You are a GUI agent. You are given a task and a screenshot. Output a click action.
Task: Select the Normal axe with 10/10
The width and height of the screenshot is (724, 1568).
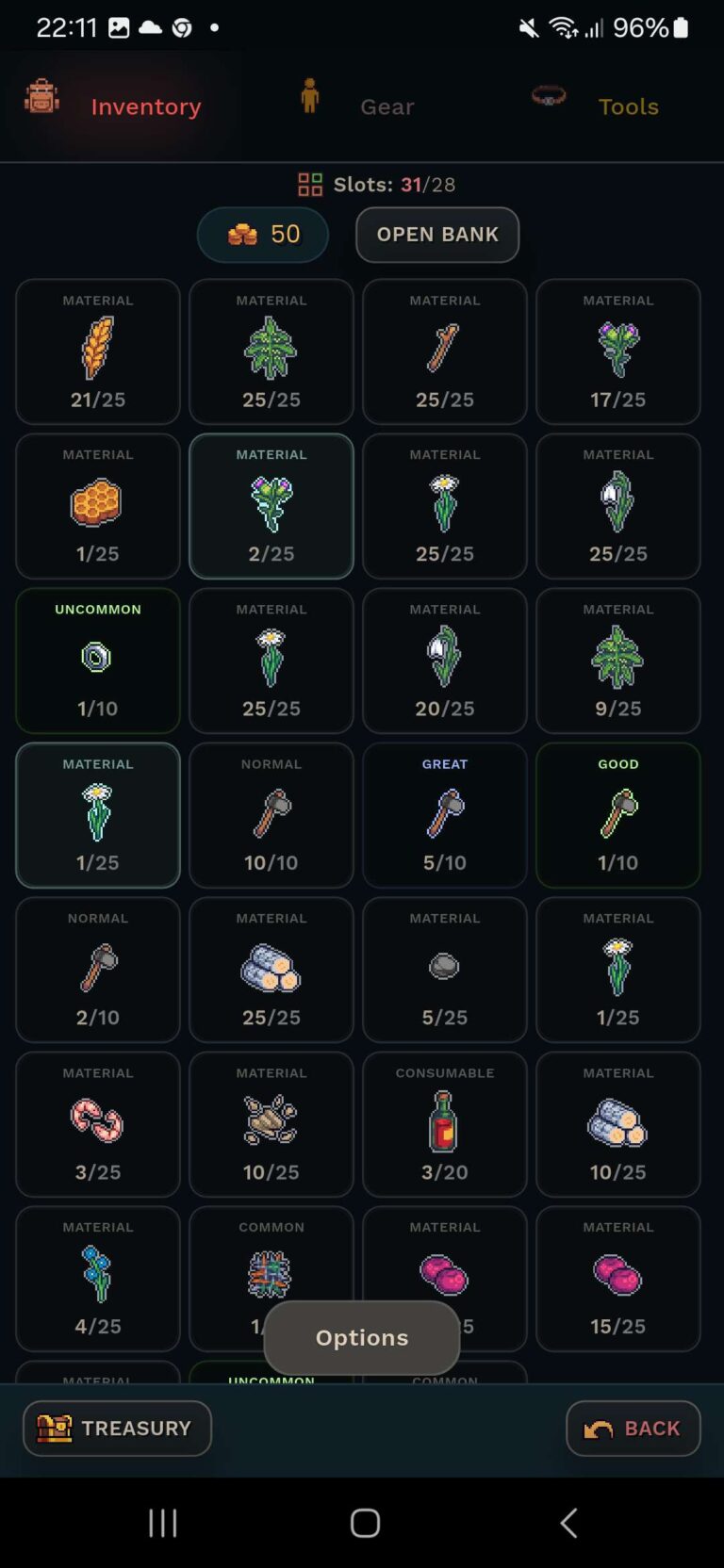[x=271, y=815]
